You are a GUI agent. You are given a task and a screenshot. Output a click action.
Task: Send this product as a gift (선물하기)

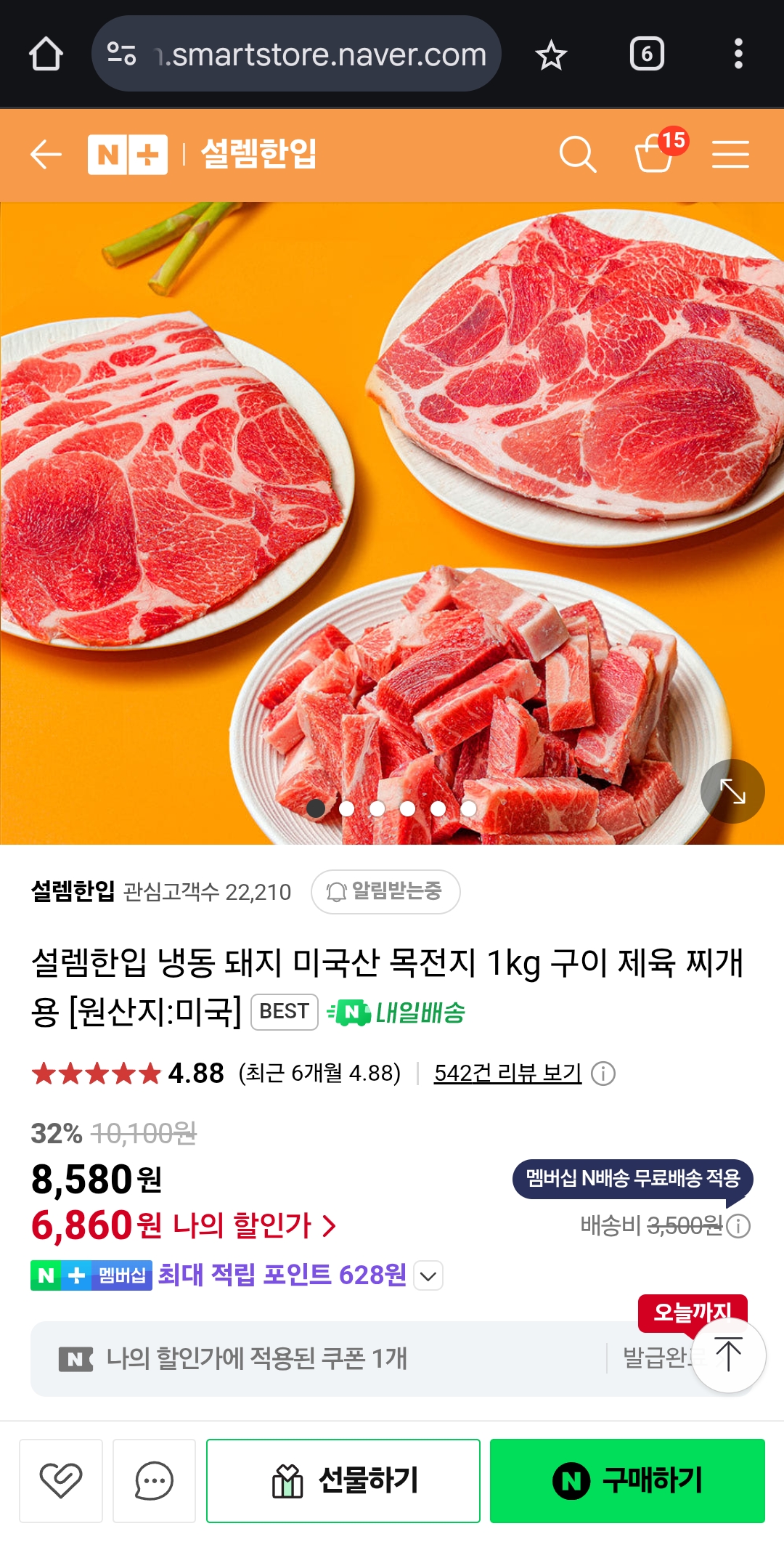tap(343, 1480)
